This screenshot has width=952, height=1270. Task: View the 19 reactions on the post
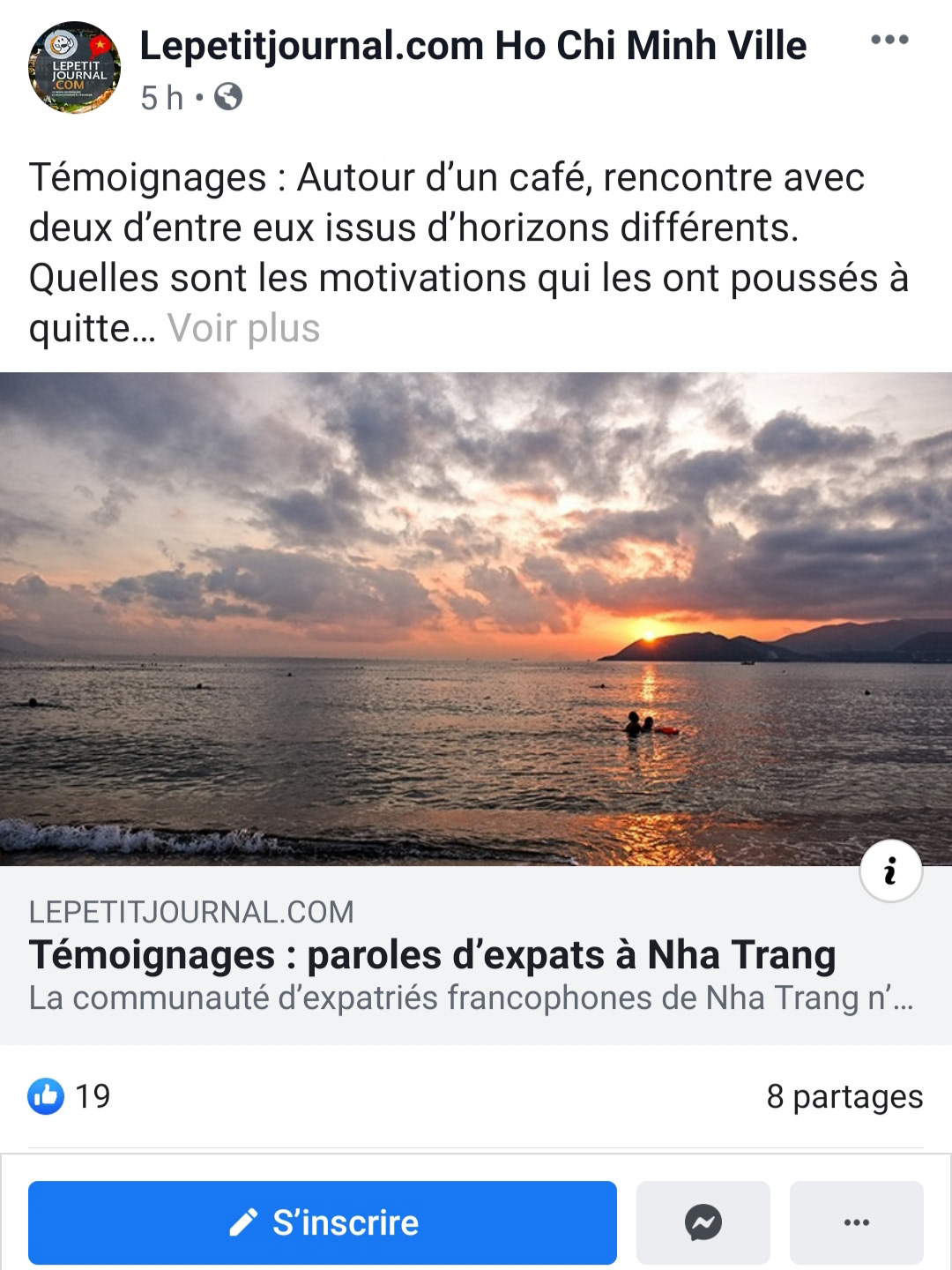(69, 1096)
